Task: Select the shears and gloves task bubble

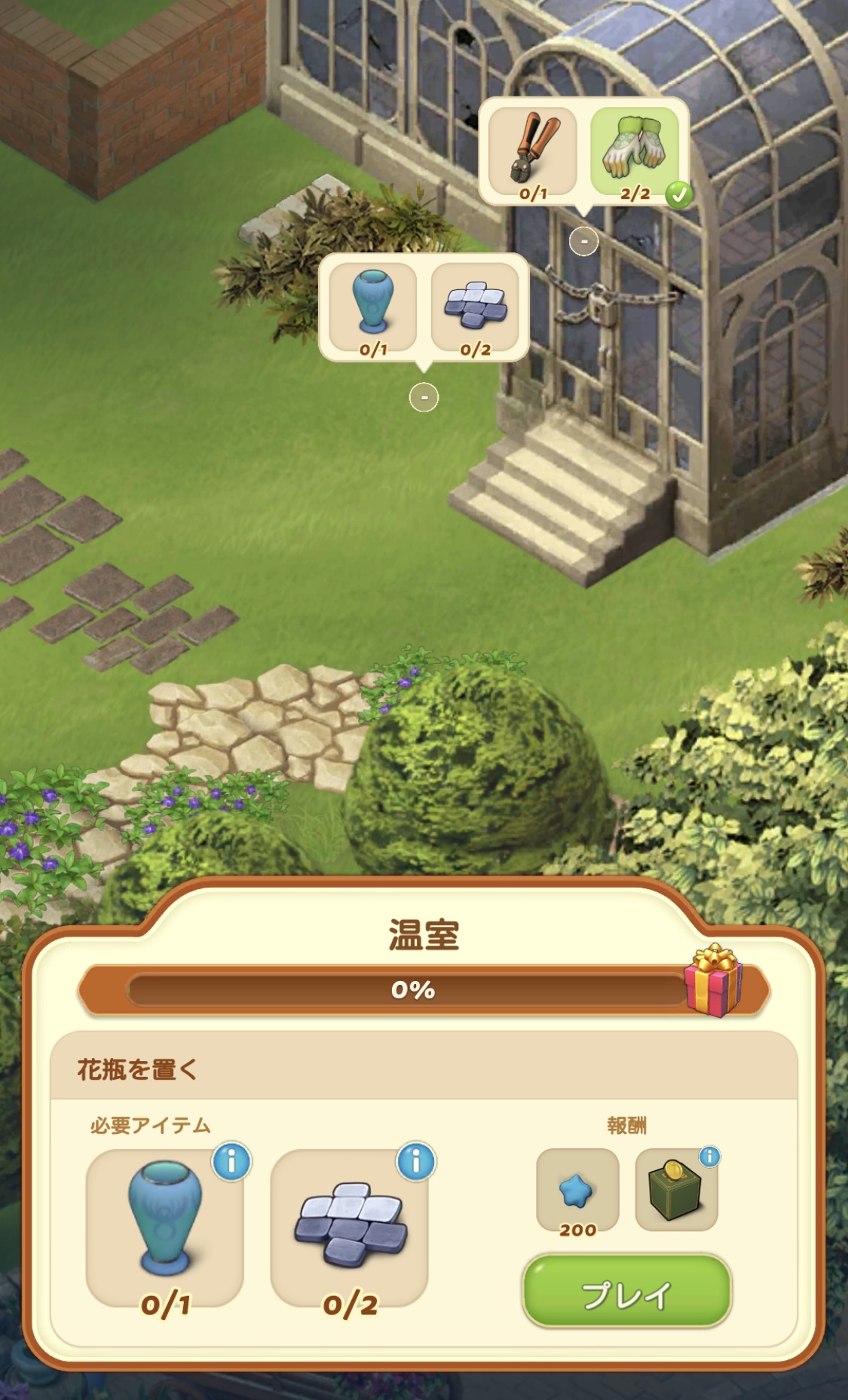Action: pos(583,152)
